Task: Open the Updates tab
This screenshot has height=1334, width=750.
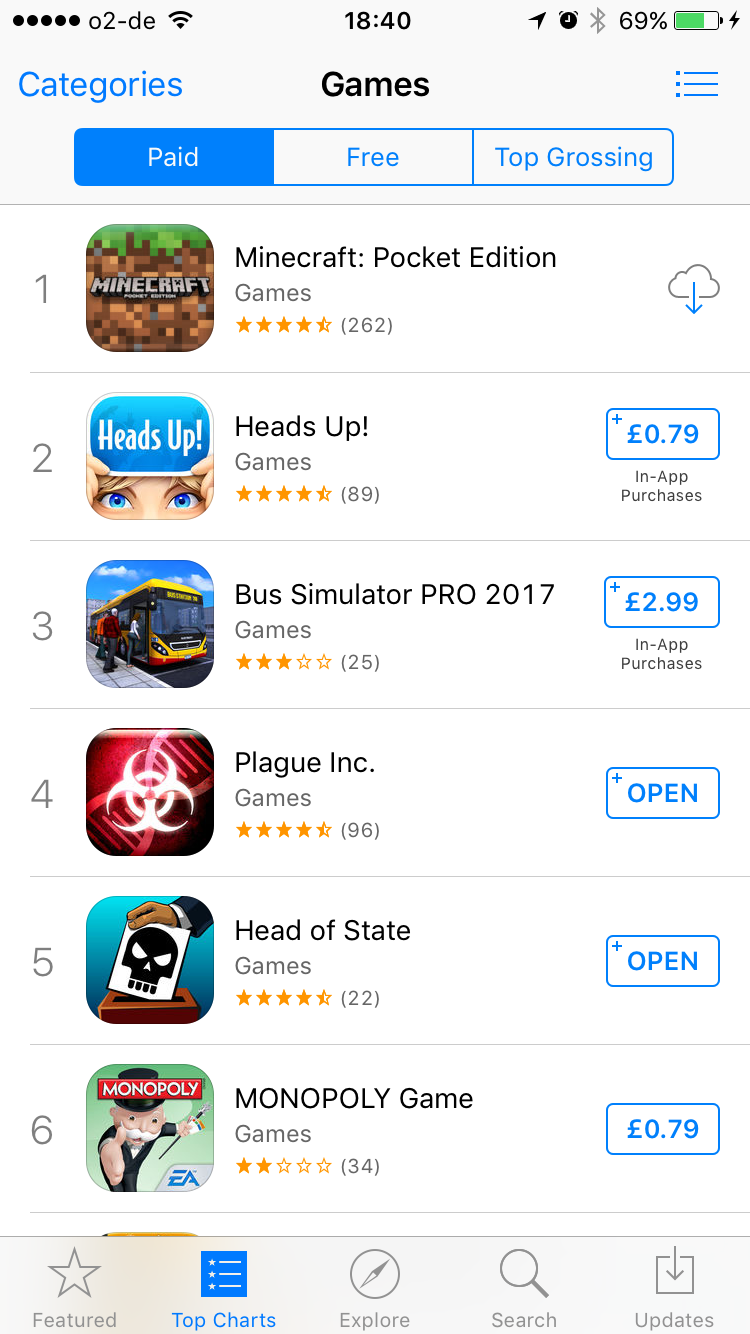Action: (x=674, y=1289)
